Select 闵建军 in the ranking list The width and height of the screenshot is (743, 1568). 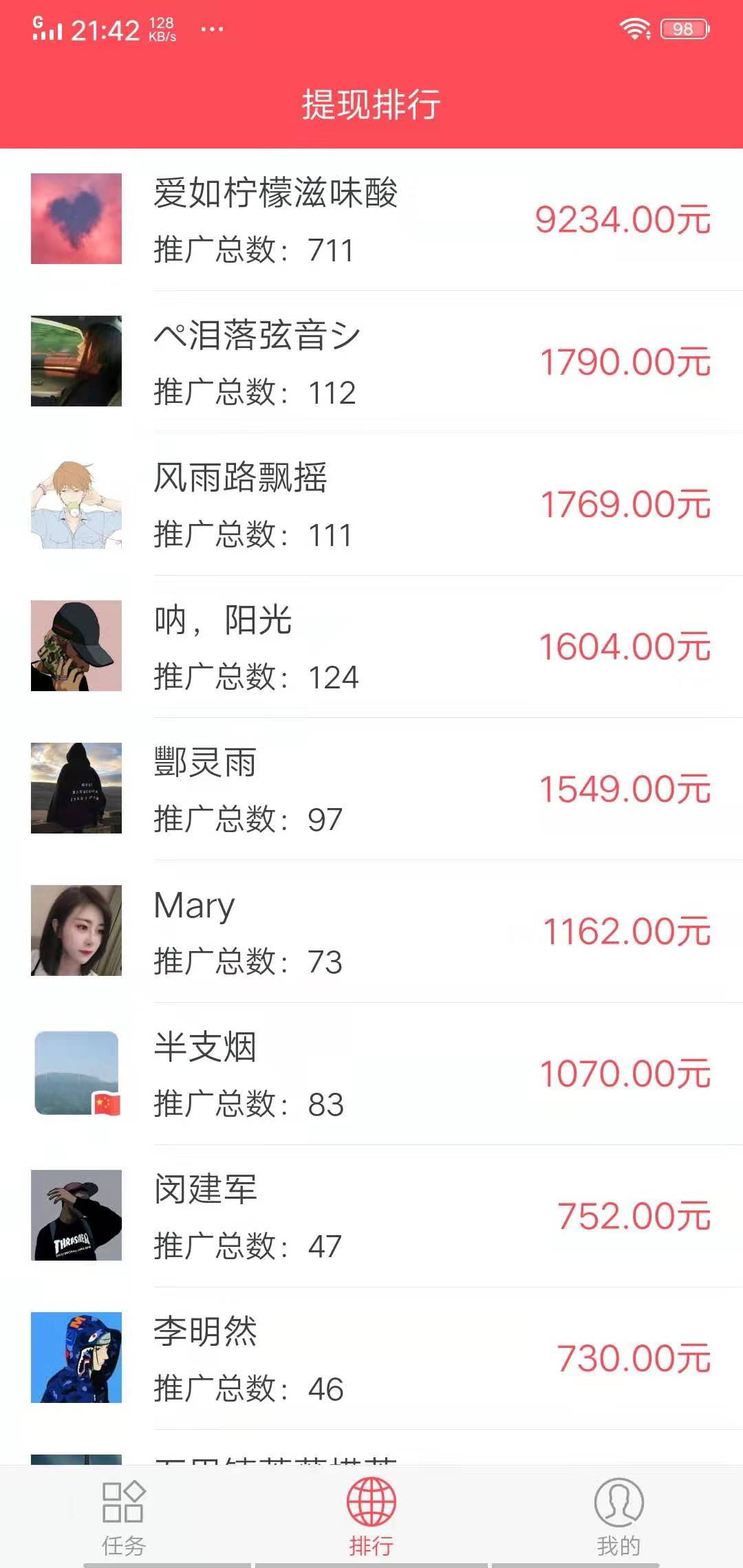(x=371, y=1216)
